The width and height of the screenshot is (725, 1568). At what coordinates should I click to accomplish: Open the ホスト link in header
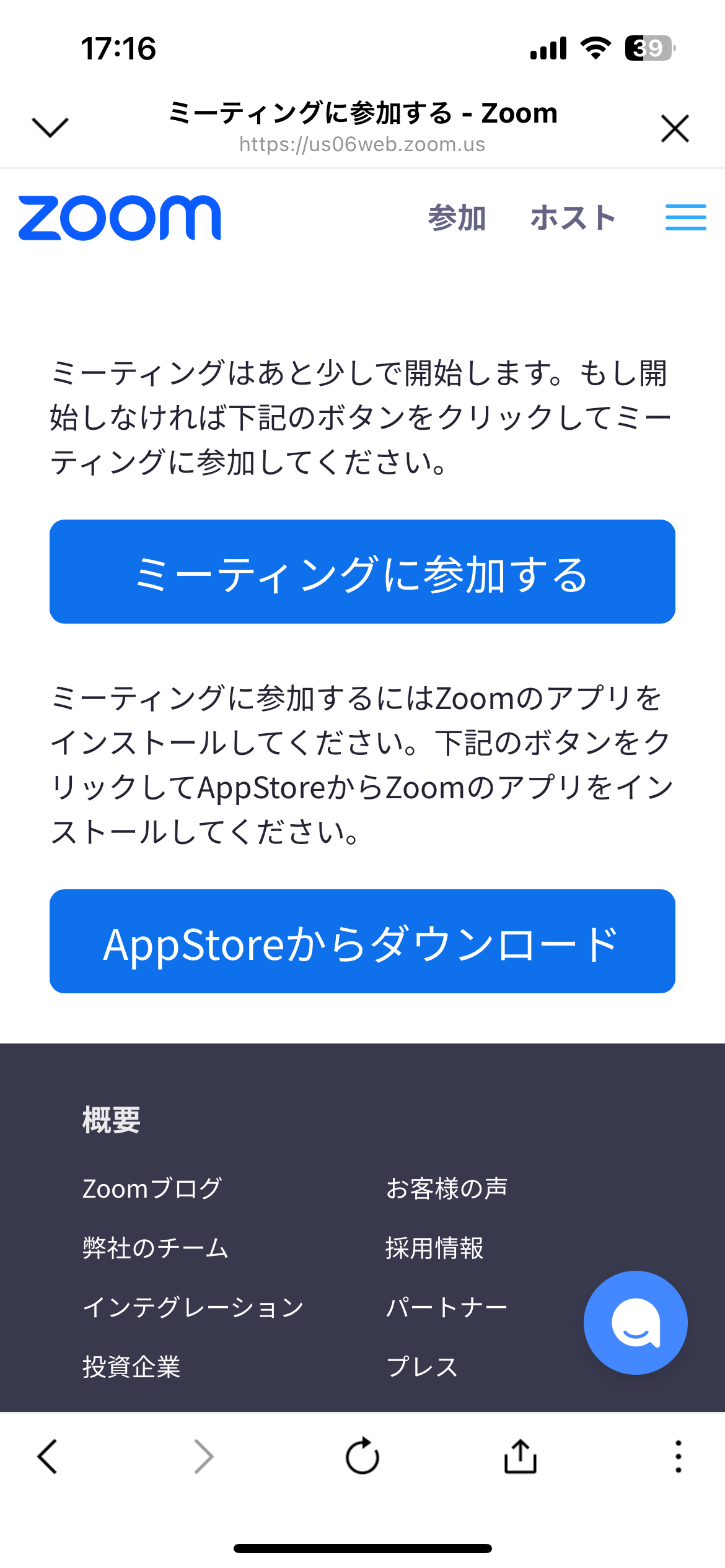coord(573,218)
